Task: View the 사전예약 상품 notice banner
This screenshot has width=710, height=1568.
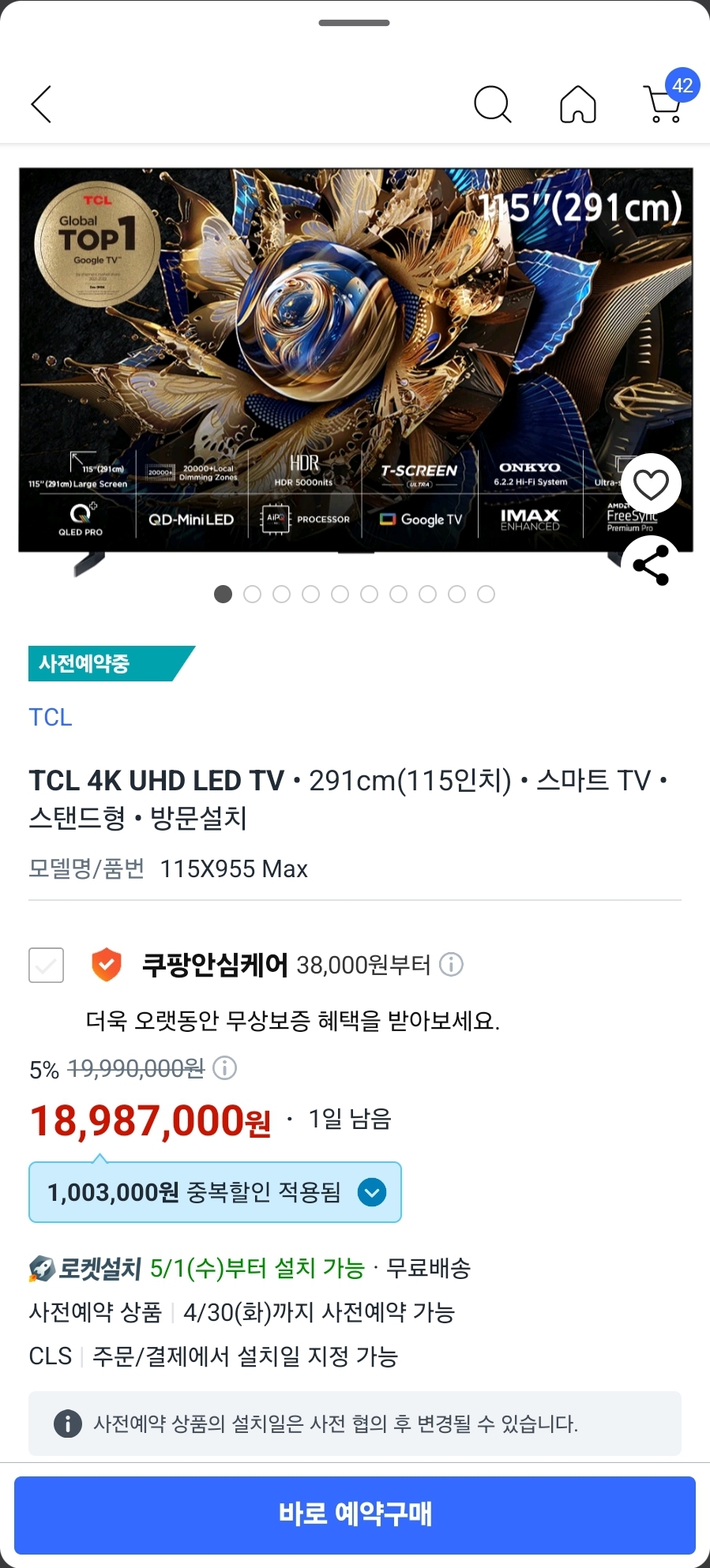Action: 355,1424
